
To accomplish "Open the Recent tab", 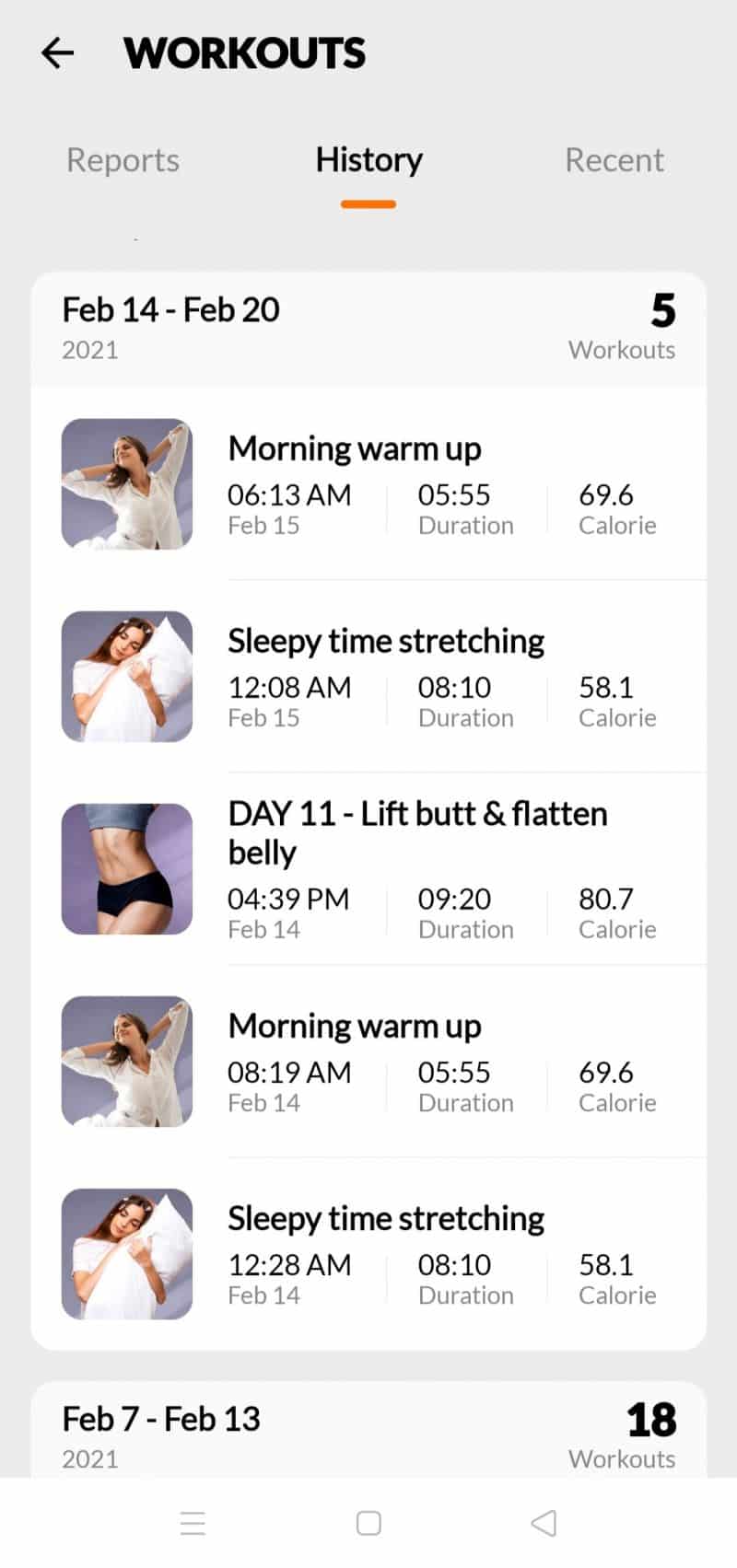I will (614, 160).
